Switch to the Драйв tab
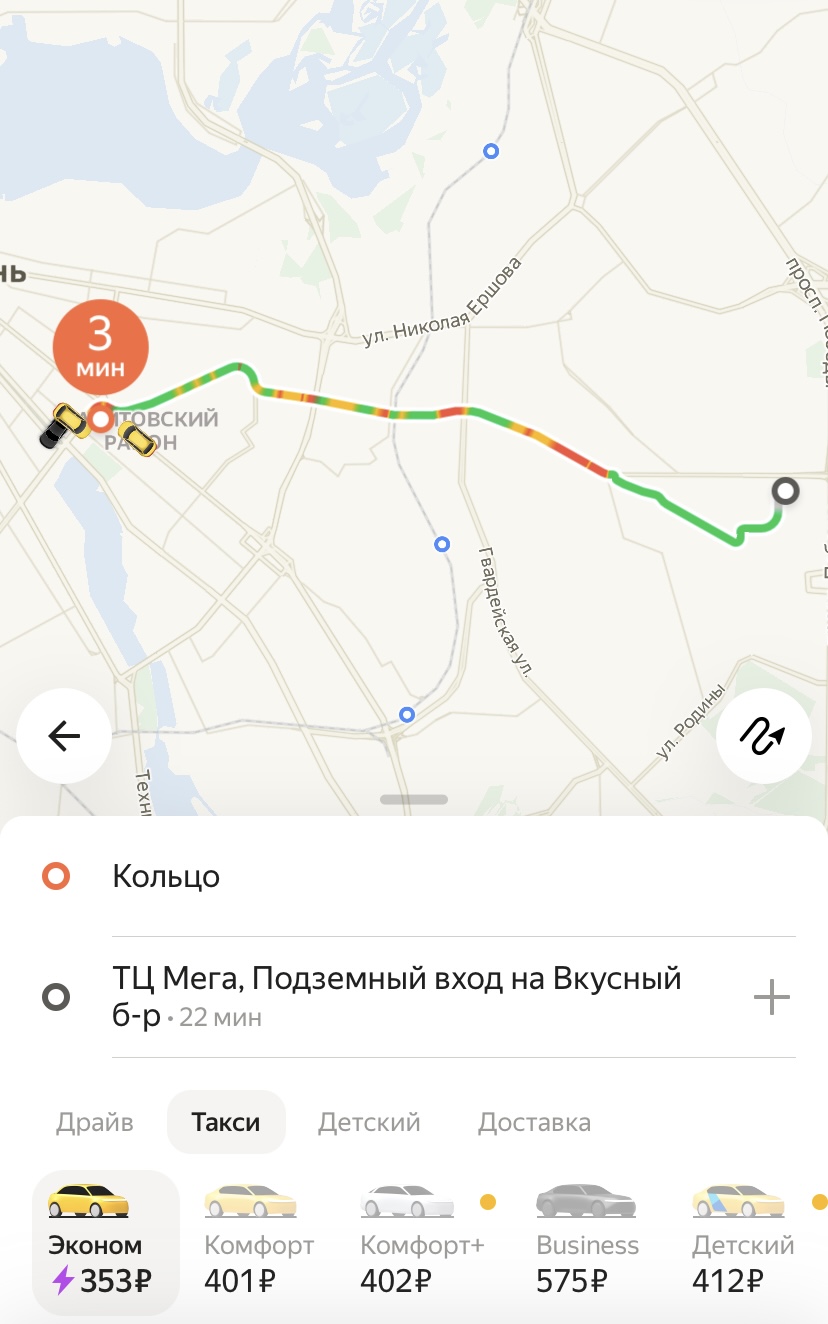 pyautogui.click(x=95, y=1122)
